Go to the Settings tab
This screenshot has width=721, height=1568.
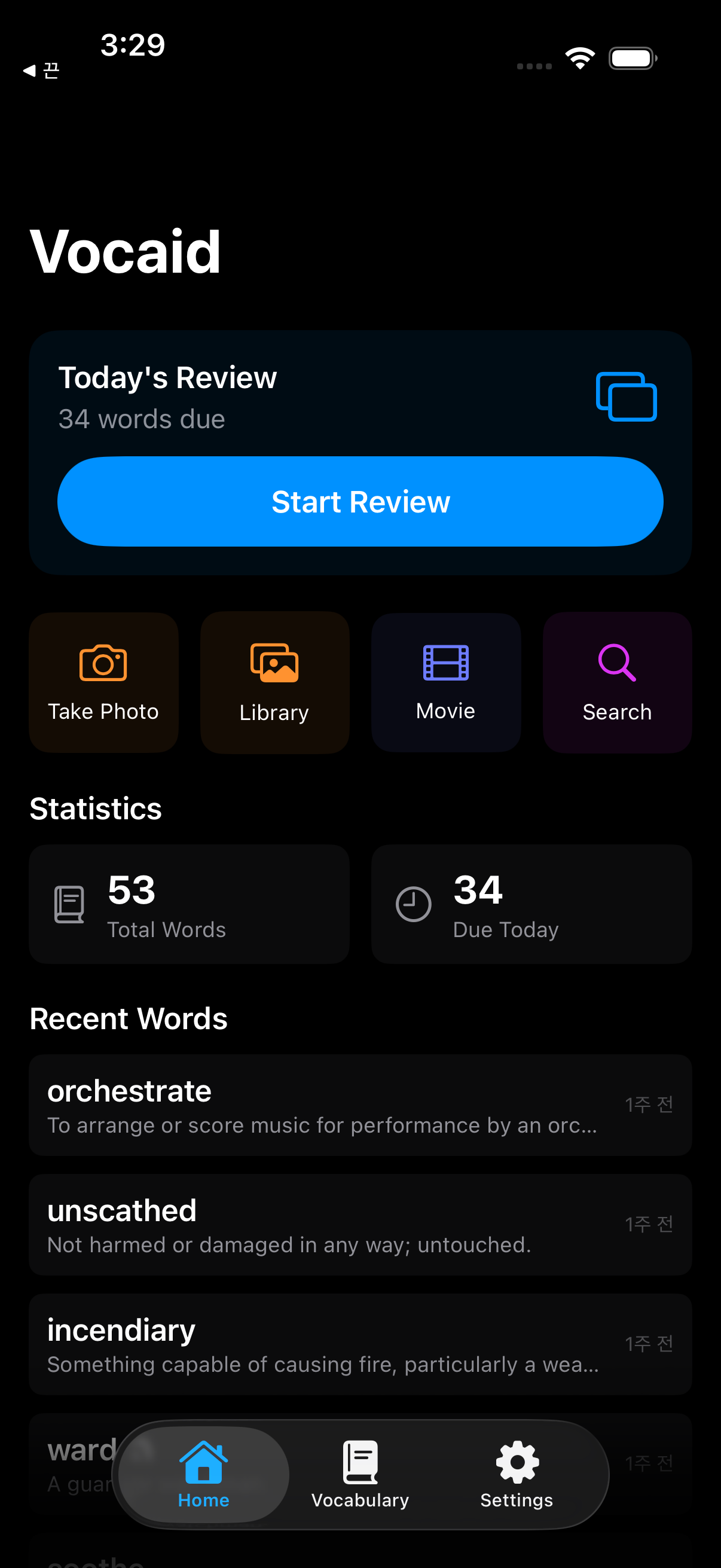(517, 1474)
